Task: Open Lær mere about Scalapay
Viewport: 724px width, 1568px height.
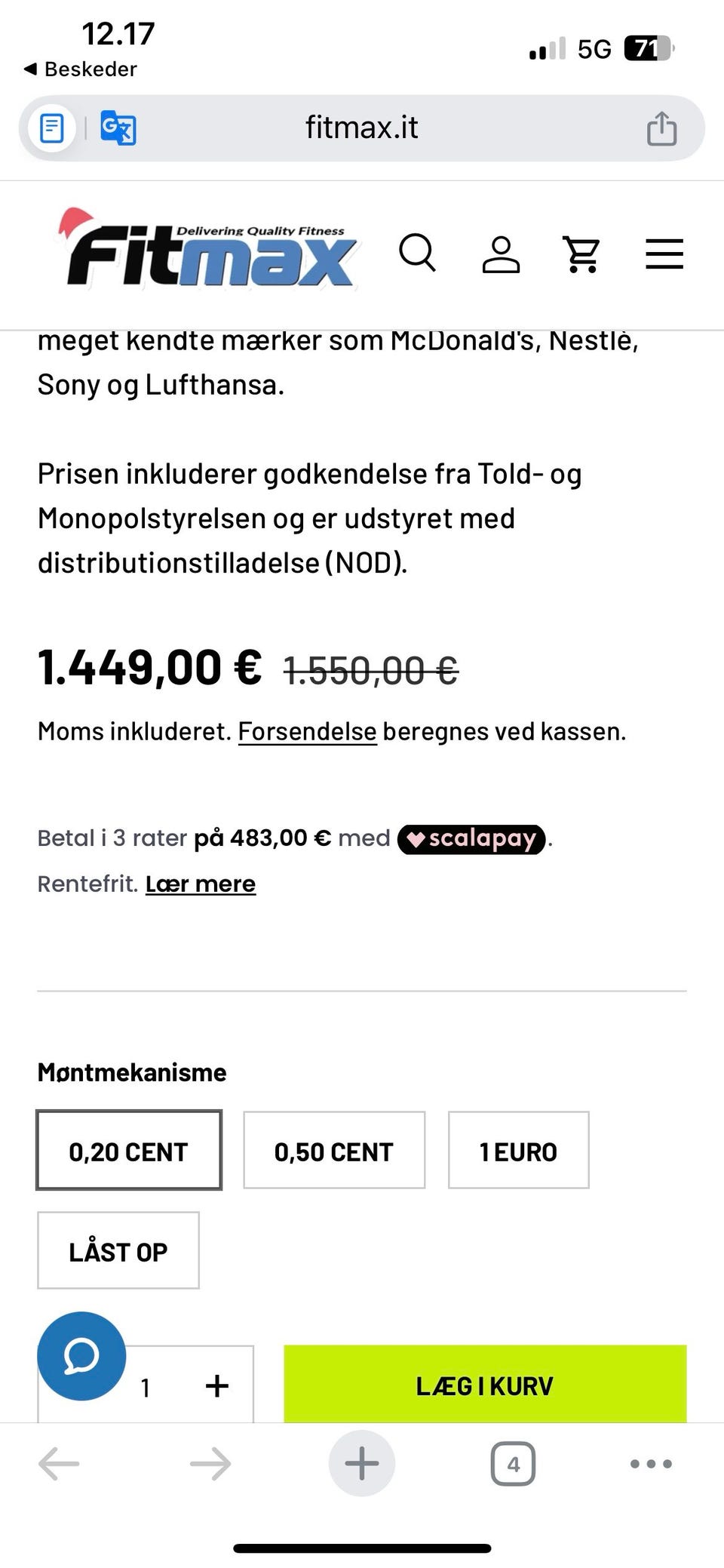Action: pyautogui.click(x=199, y=883)
